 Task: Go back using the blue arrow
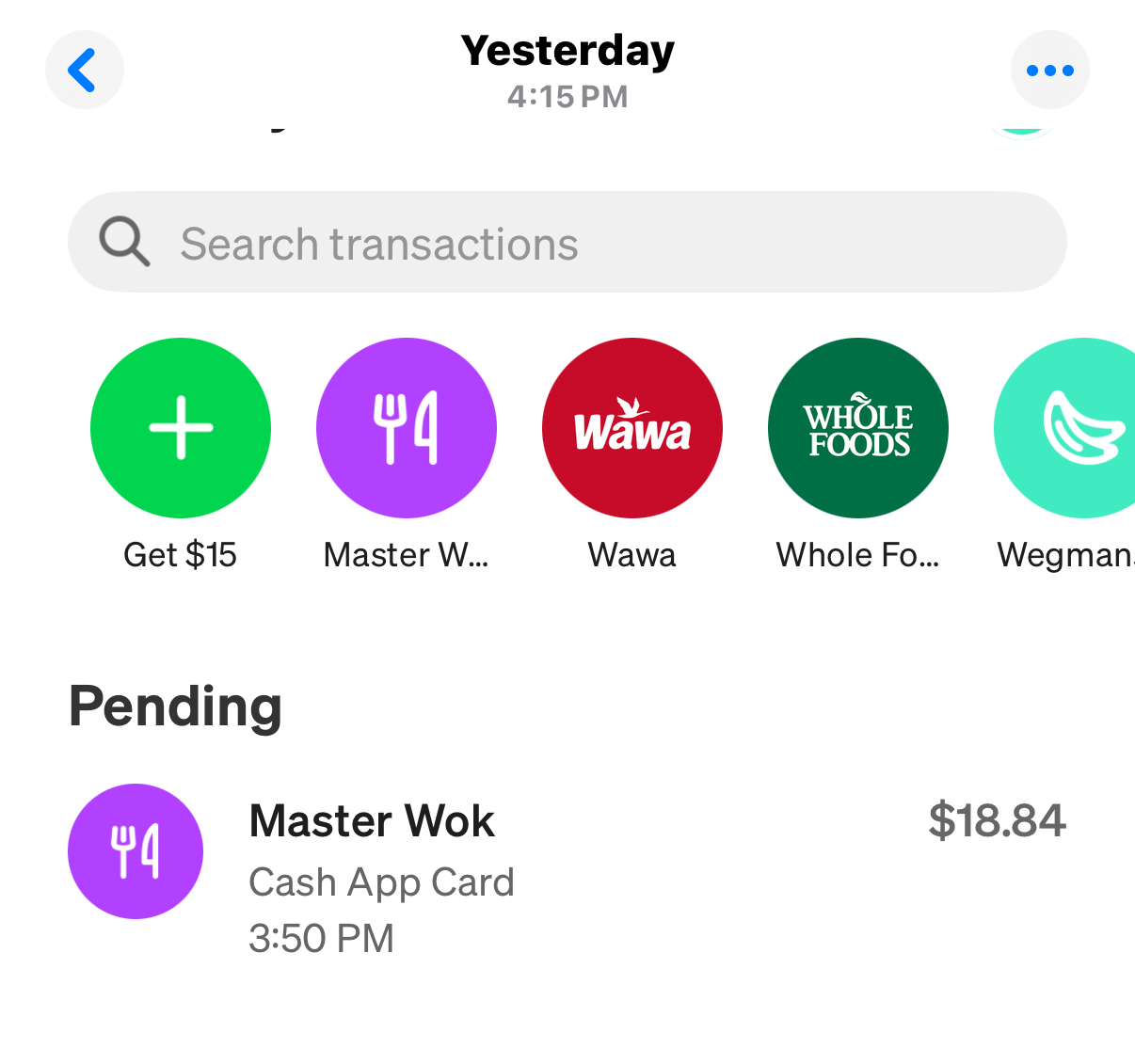point(84,71)
